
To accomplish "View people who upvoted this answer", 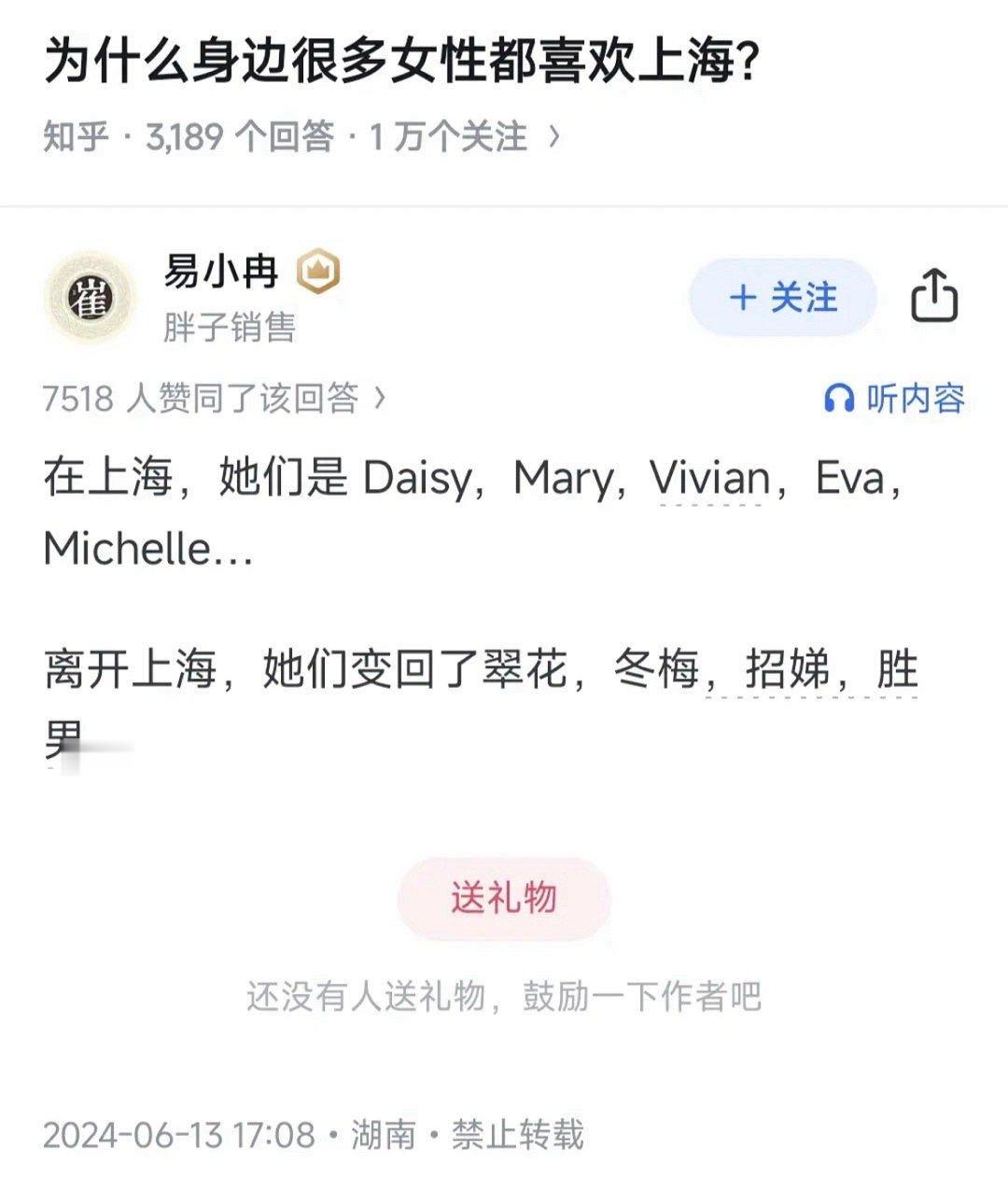I will 214,399.
